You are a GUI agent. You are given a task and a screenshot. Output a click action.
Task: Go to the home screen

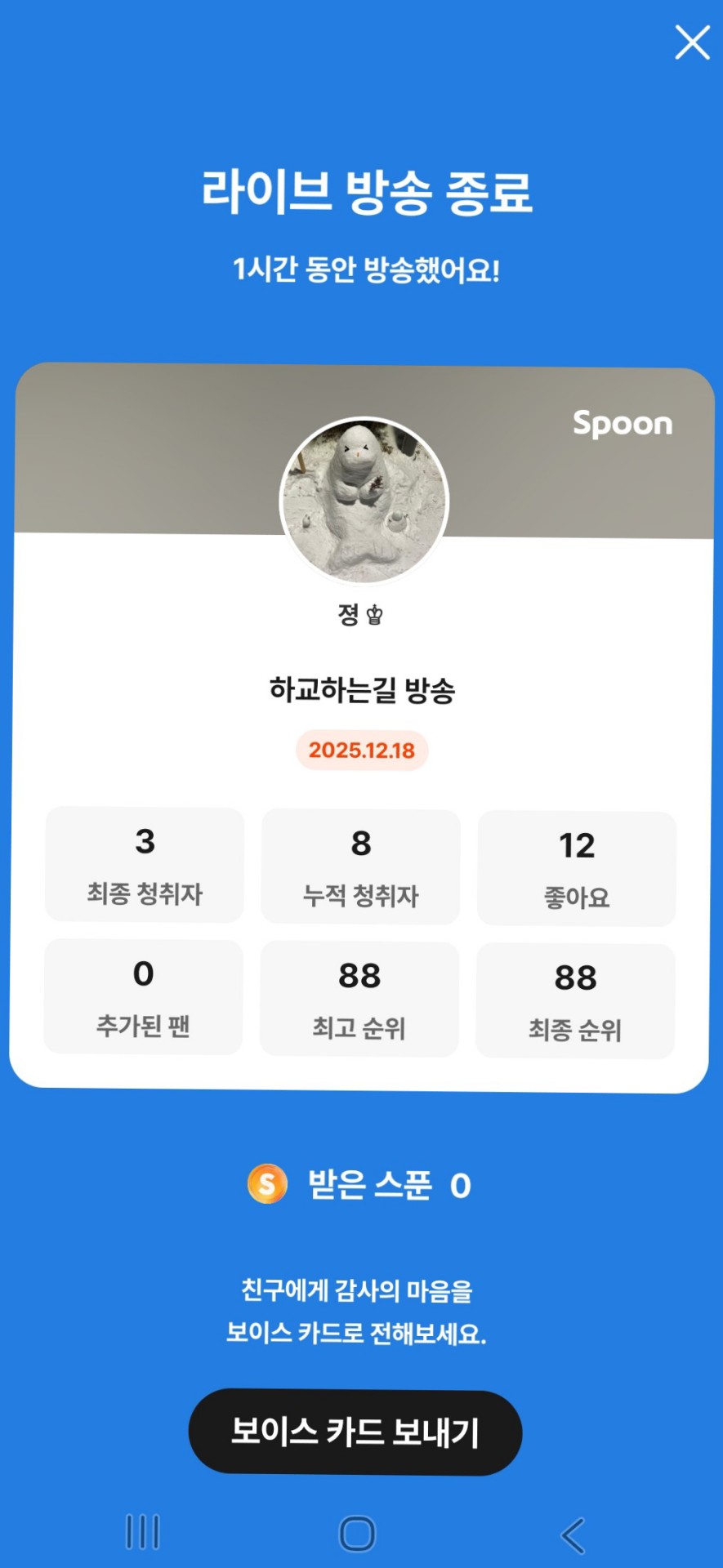point(357,1534)
